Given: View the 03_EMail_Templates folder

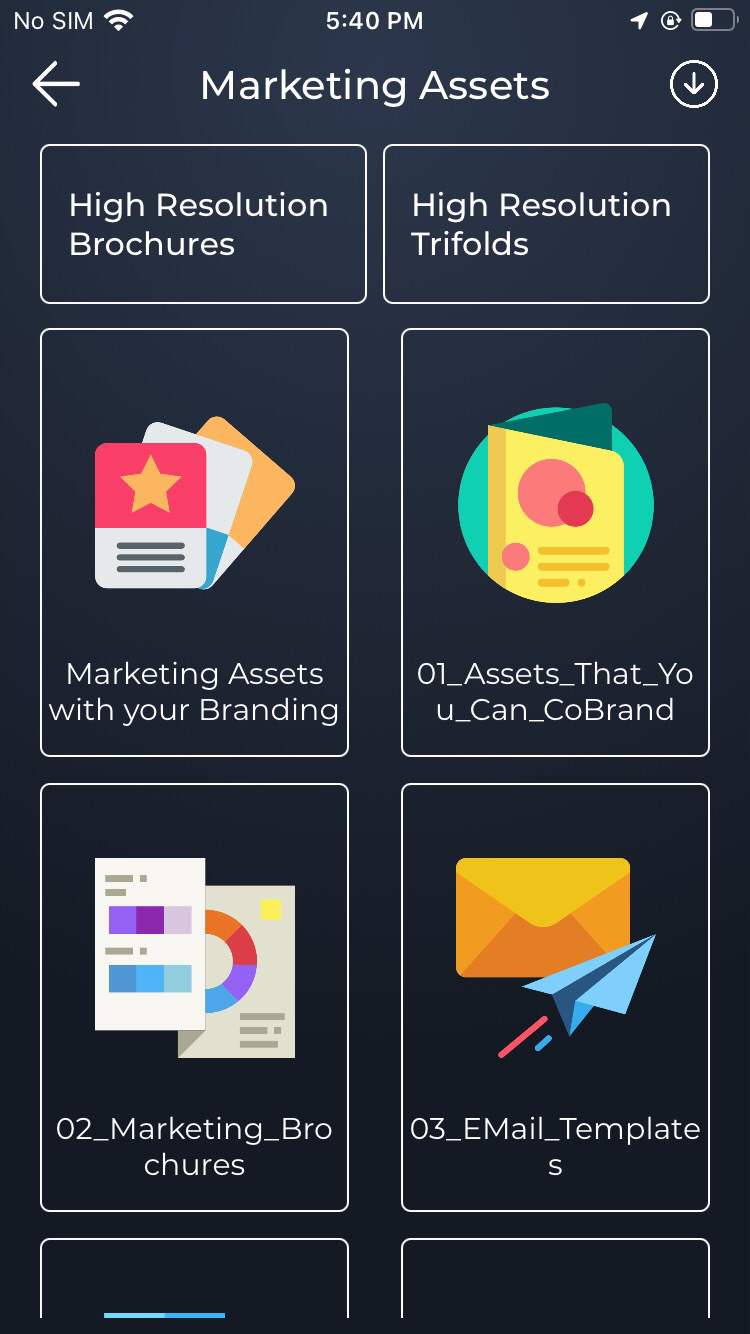Looking at the screenshot, I should (x=555, y=997).
